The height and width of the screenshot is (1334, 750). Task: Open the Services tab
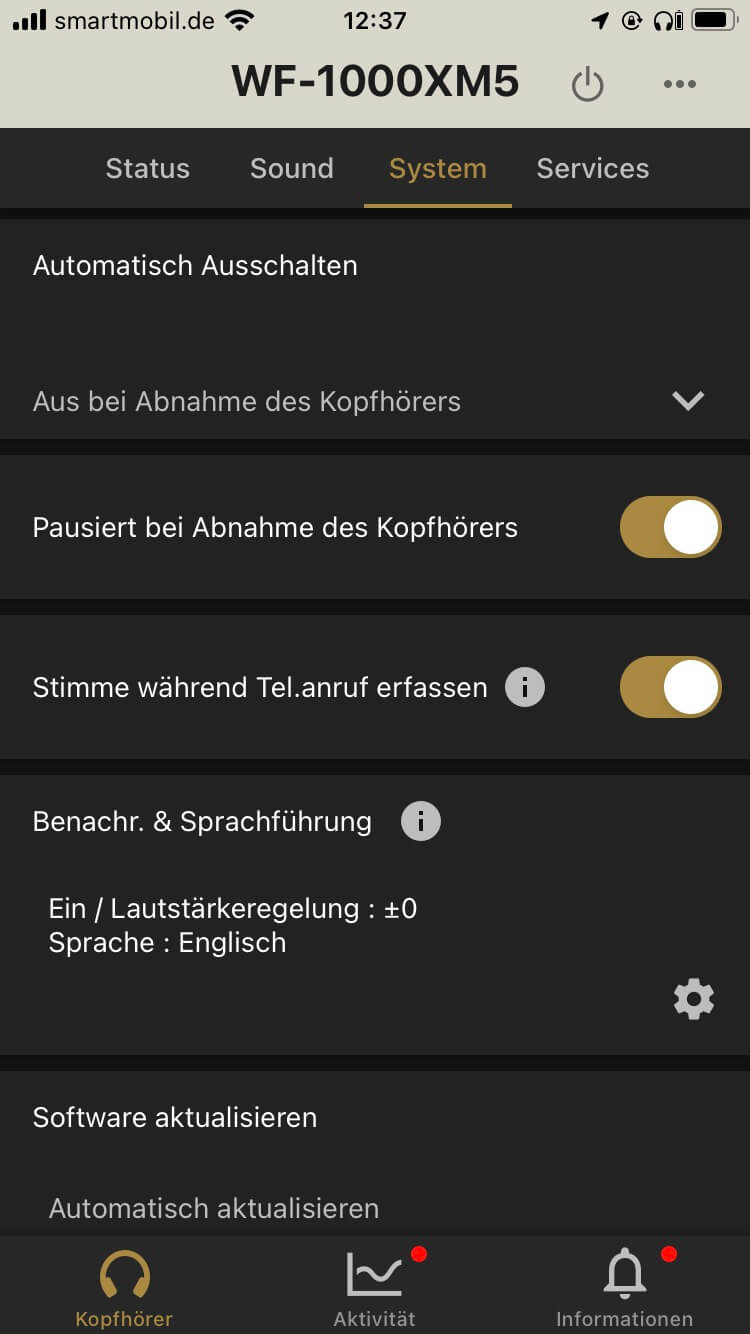click(x=592, y=168)
